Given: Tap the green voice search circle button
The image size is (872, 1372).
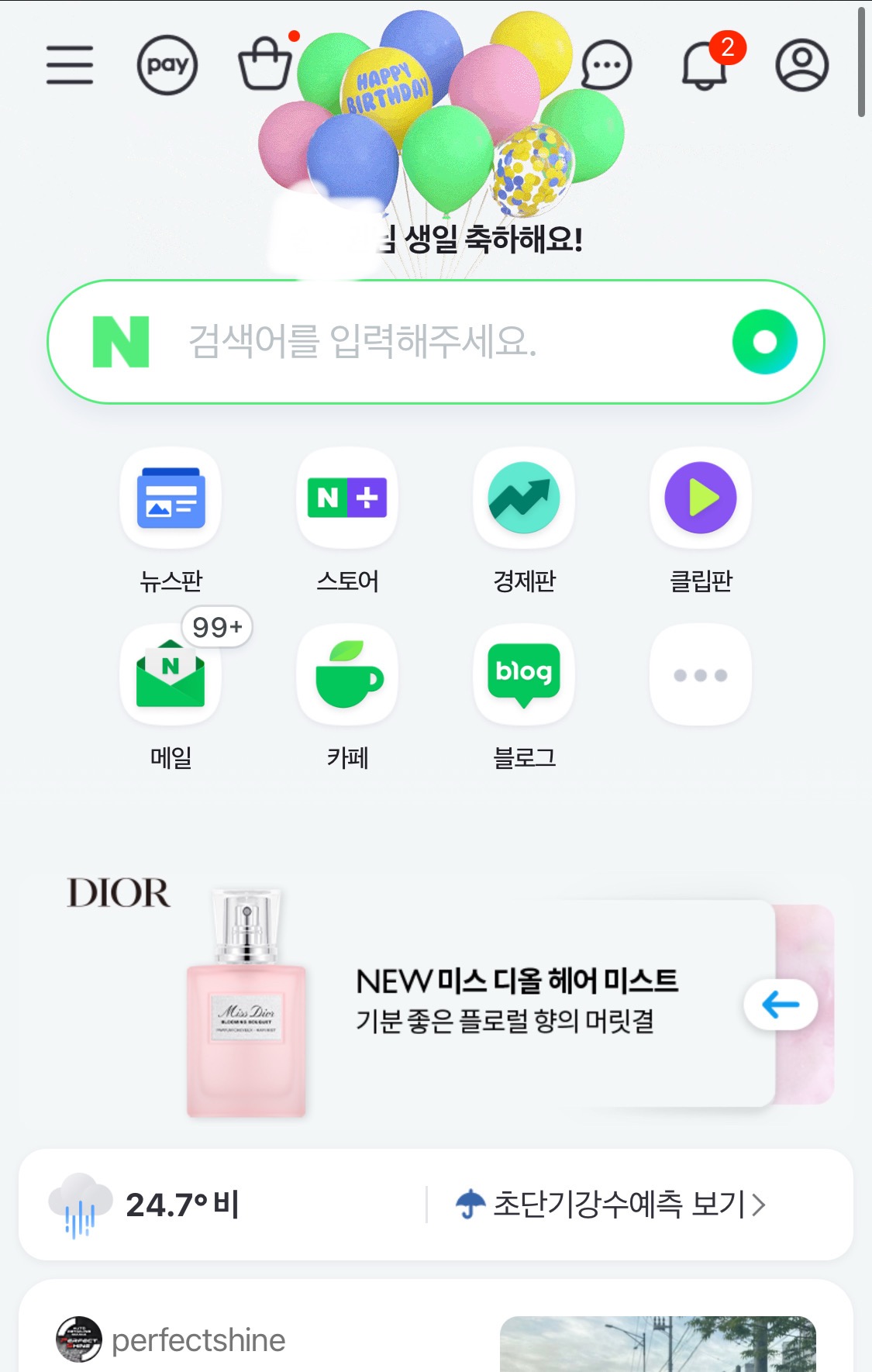Looking at the screenshot, I should [764, 342].
